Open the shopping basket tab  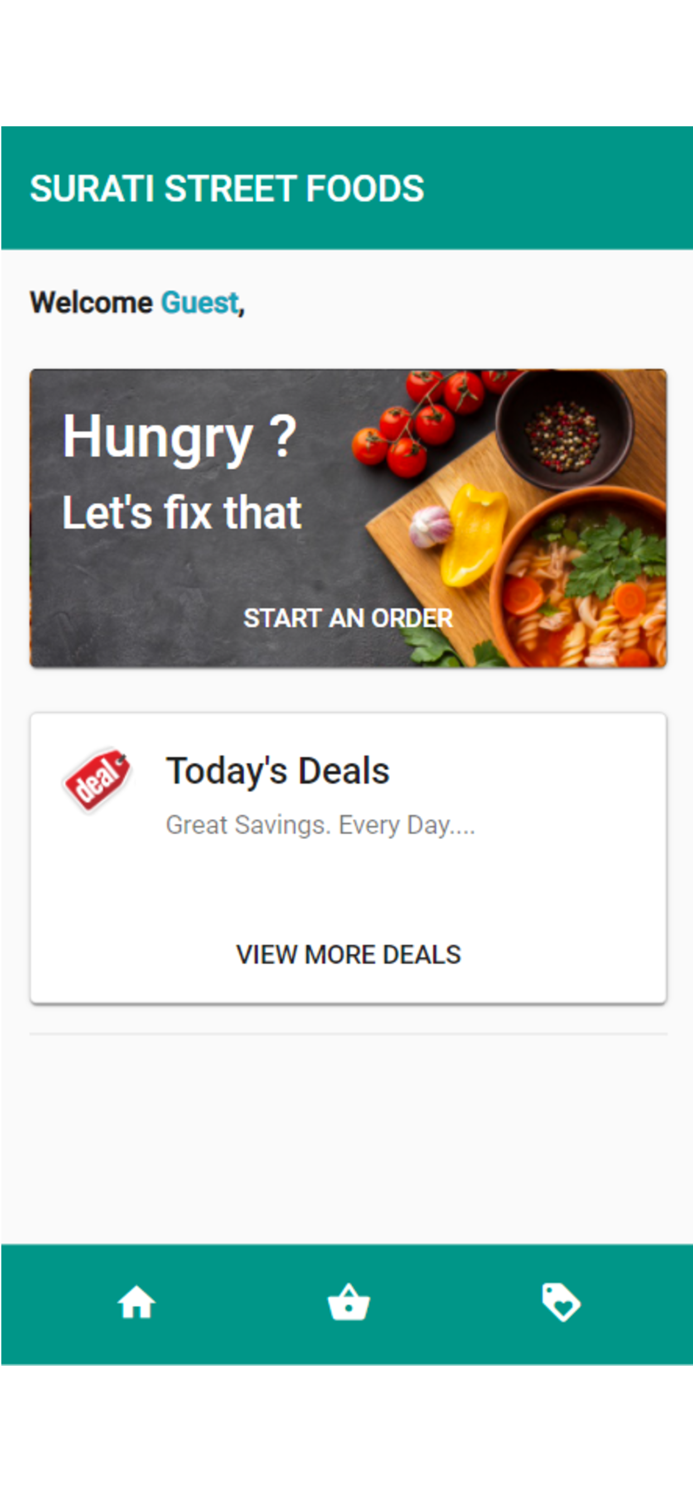pyautogui.click(x=349, y=1303)
